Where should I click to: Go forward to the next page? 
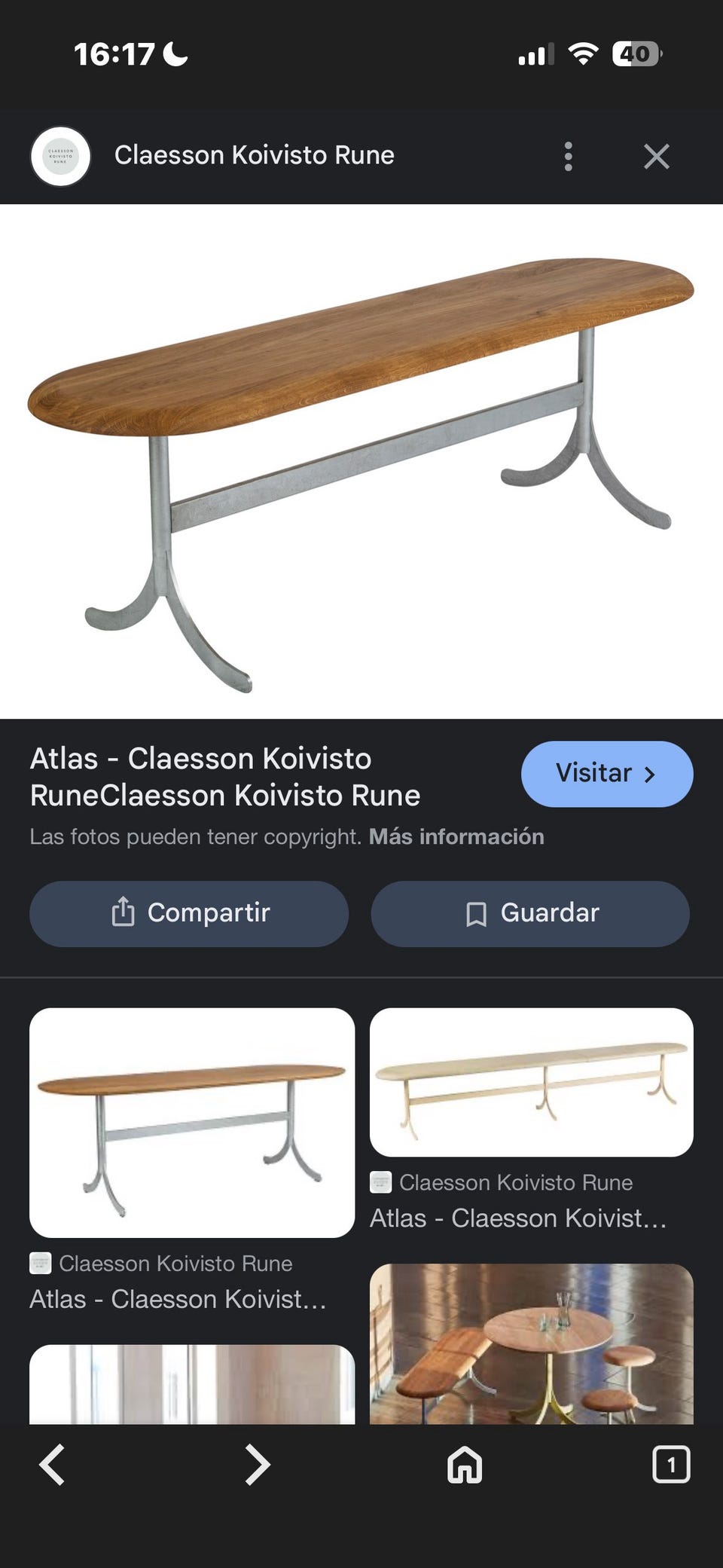pyautogui.click(x=258, y=1465)
